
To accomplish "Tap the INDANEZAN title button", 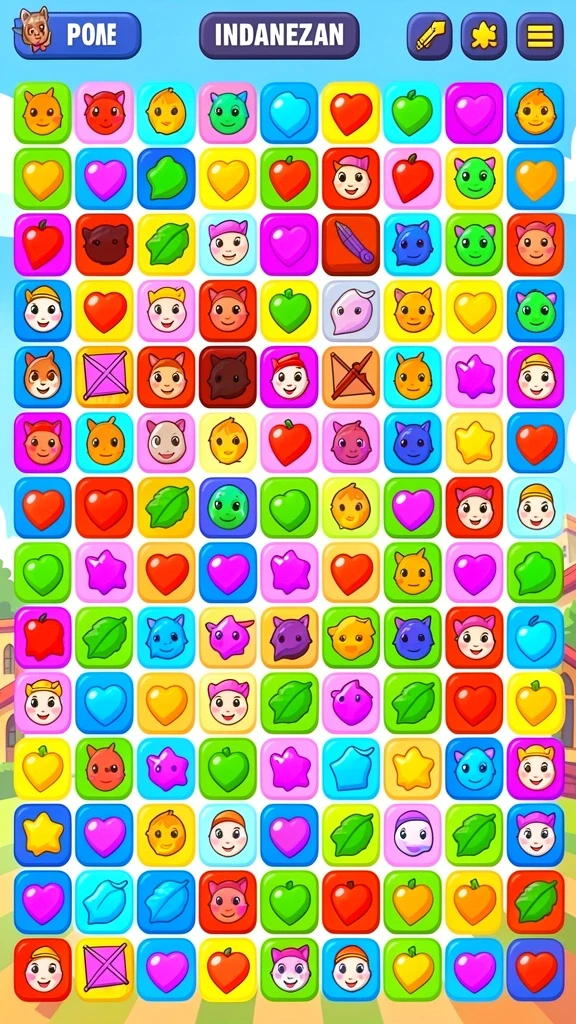I will tap(279, 35).
